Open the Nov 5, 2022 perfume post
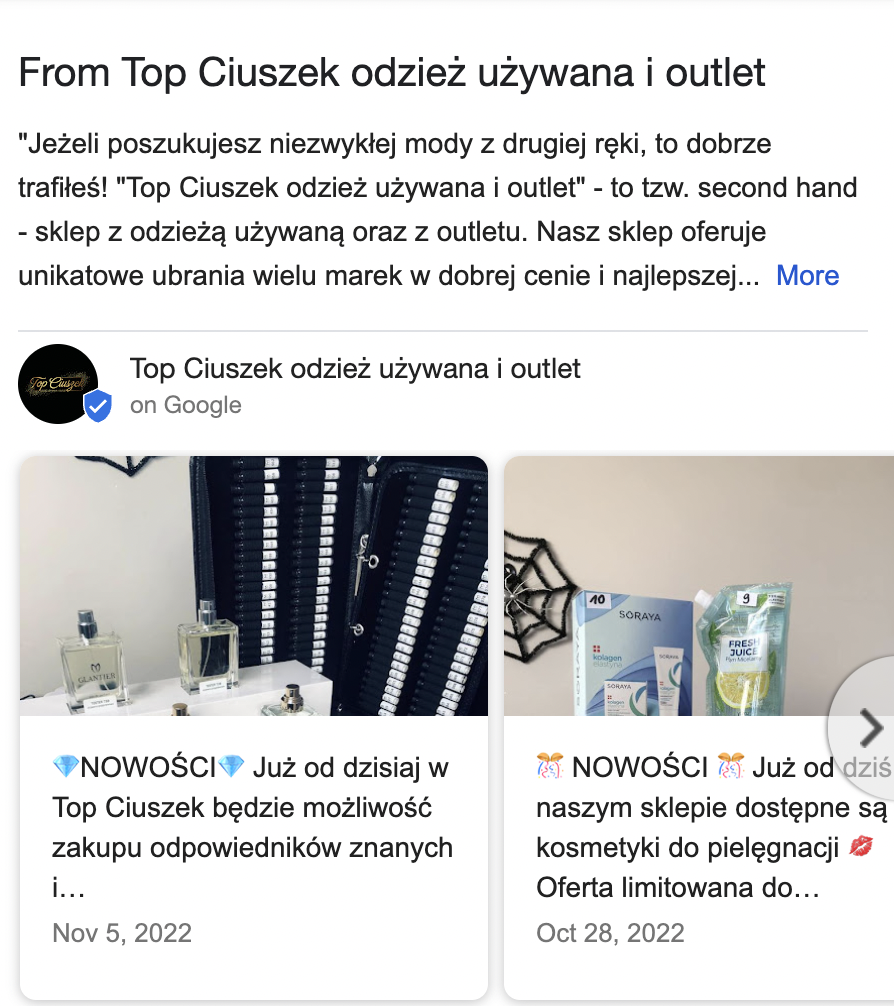Screen dimensions: 894x1006 click(x=253, y=727)
